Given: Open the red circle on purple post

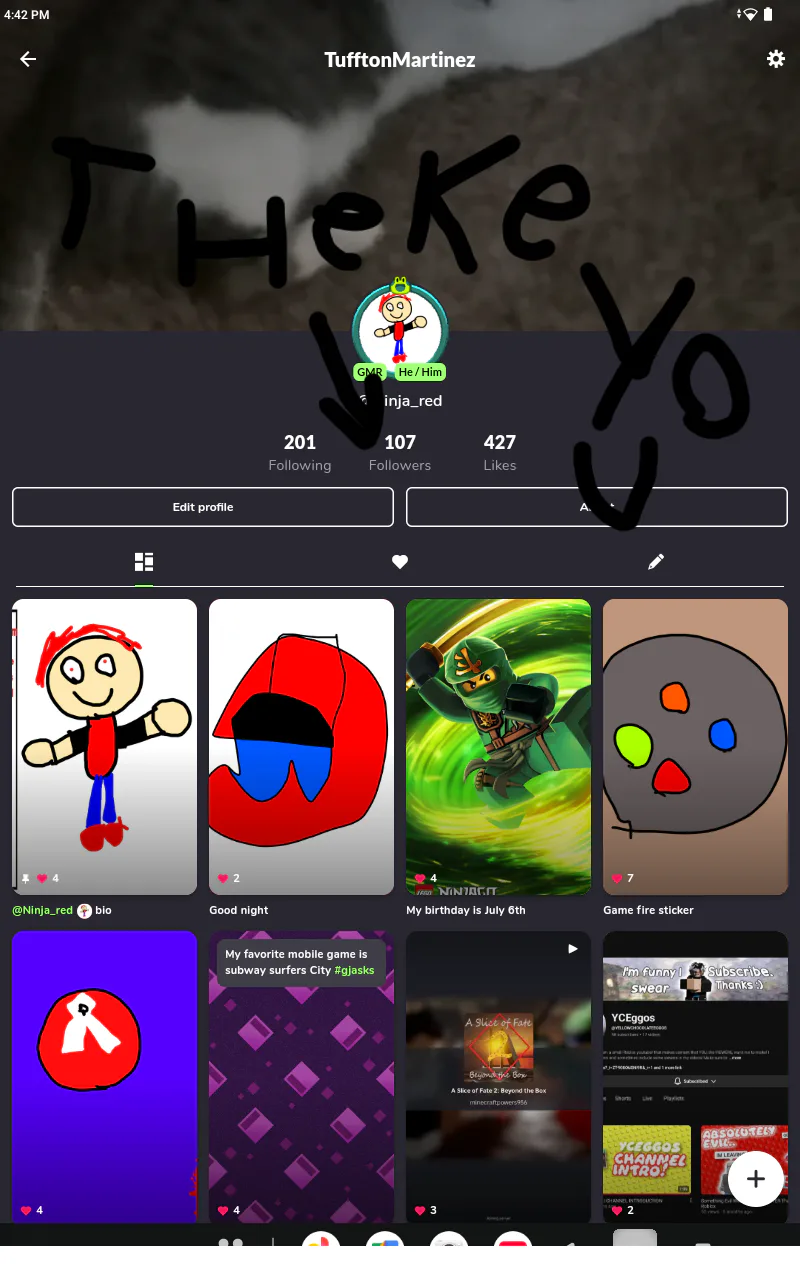Looking at the screenshot, I should (105, 1075).
